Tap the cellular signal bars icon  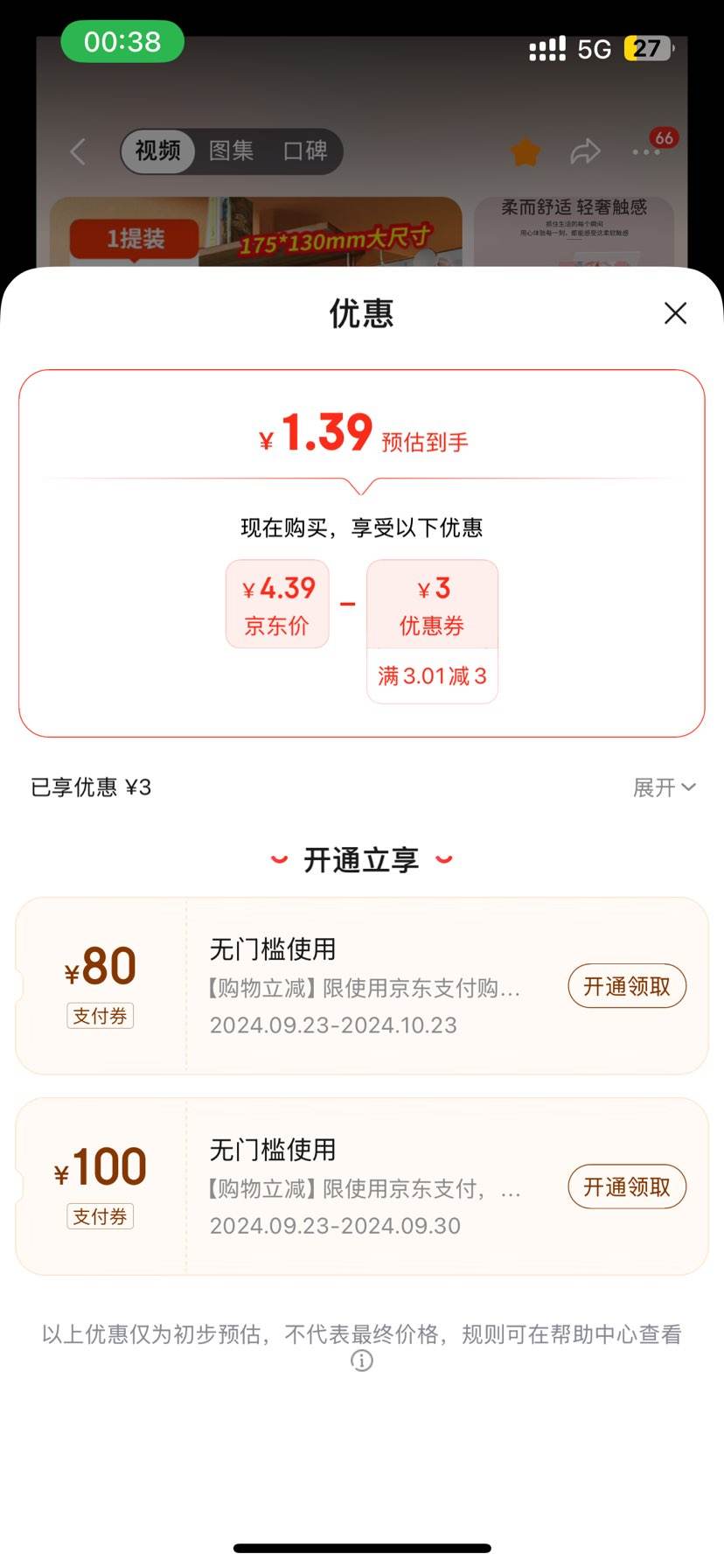(x=546, y=49)
